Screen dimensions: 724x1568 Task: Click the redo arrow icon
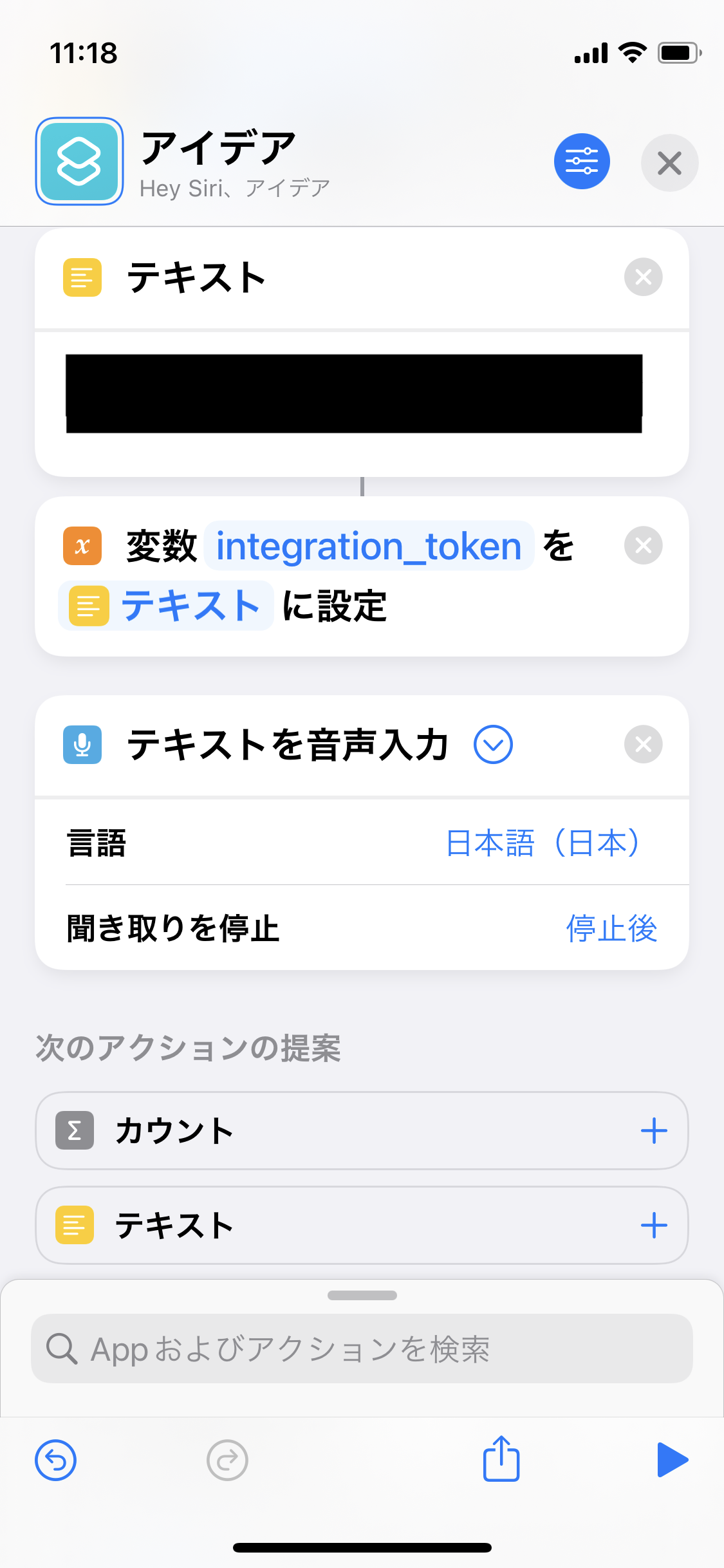point(227,1460)
